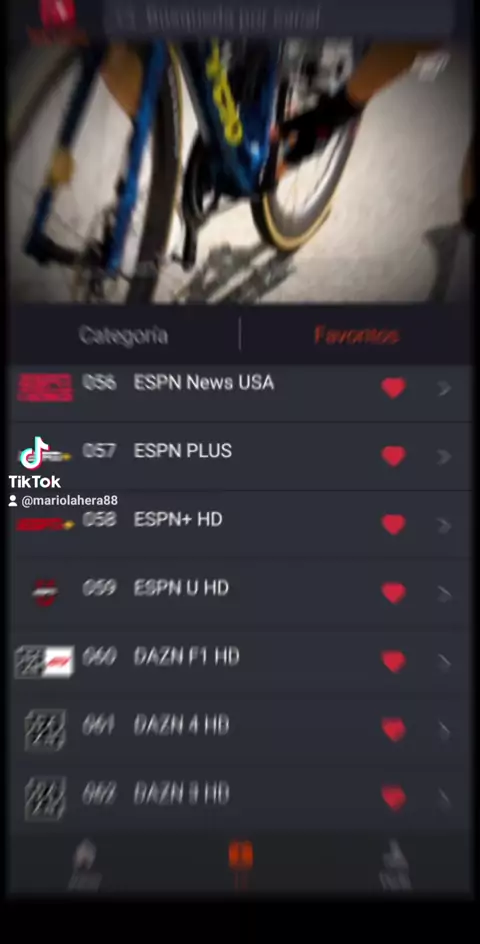Unfavorite ESPN PLUS with its heart

[393, 456]
